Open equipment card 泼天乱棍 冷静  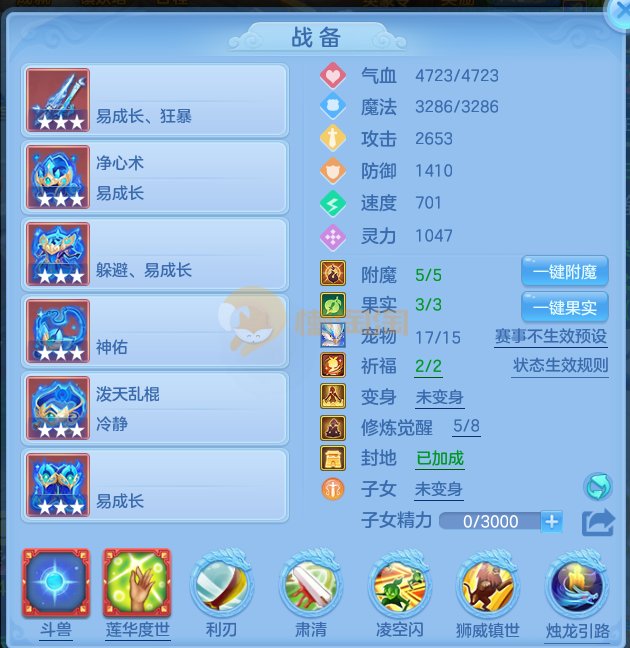point(155,407)
